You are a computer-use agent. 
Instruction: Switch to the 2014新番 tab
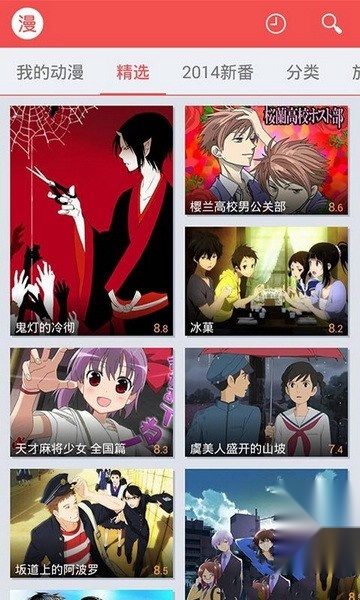218,72
